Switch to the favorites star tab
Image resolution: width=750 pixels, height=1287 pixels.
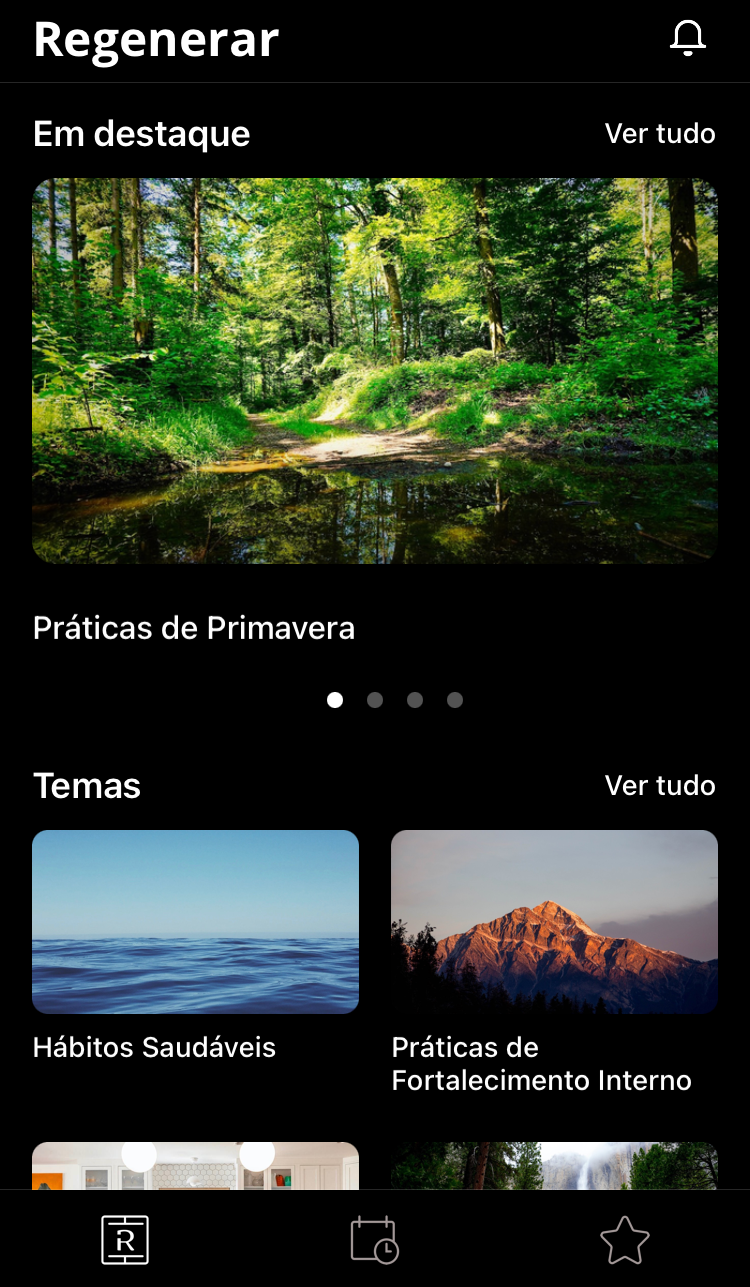(x=625, y=1240)
